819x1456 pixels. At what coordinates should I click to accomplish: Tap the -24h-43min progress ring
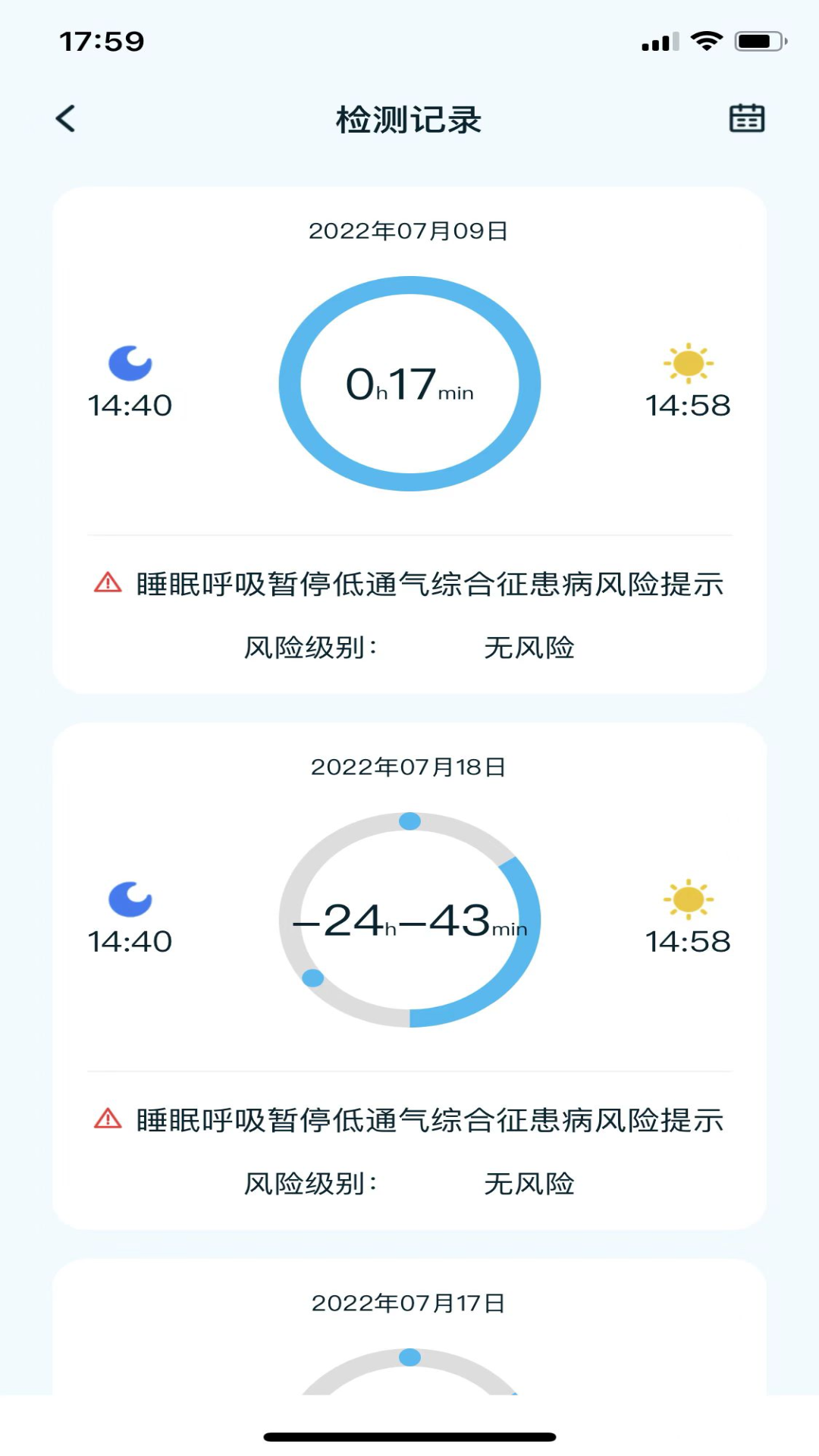(x=409, y=920)
